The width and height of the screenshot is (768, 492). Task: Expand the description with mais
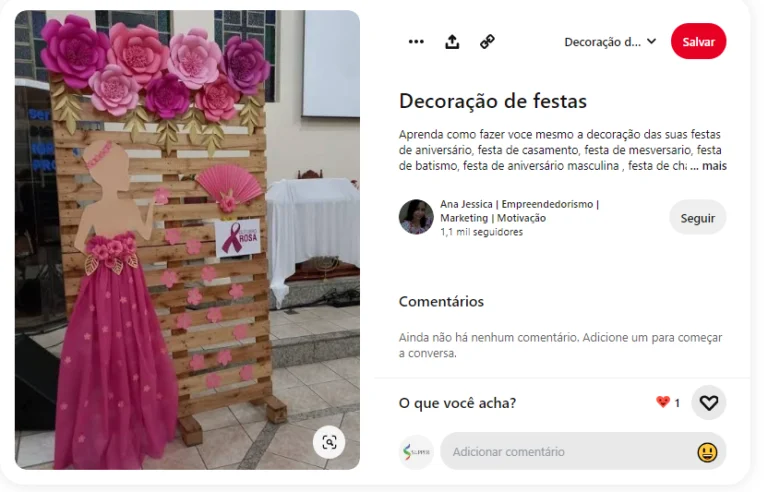(x=708, y=166)
